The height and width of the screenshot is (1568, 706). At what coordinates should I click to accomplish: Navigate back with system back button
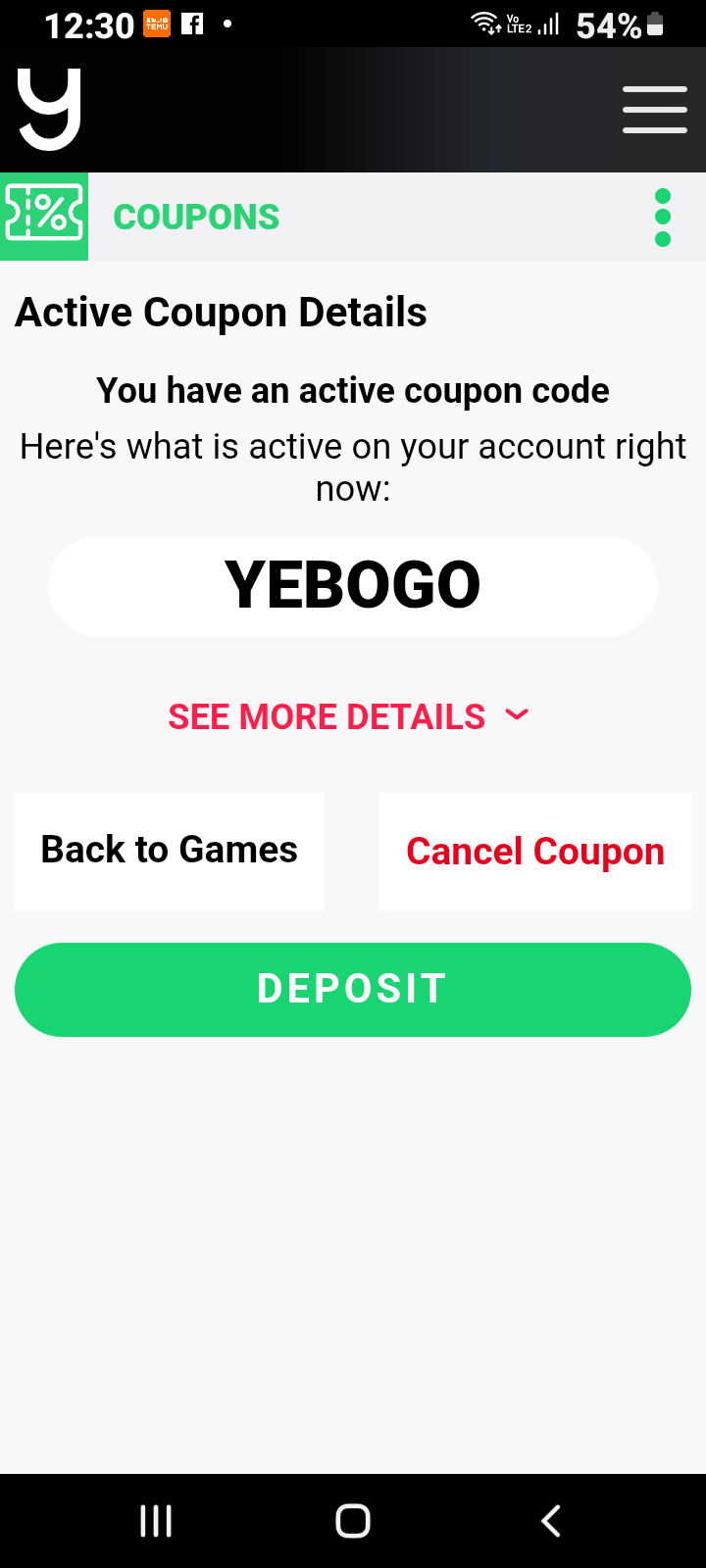click(551, 1521)
